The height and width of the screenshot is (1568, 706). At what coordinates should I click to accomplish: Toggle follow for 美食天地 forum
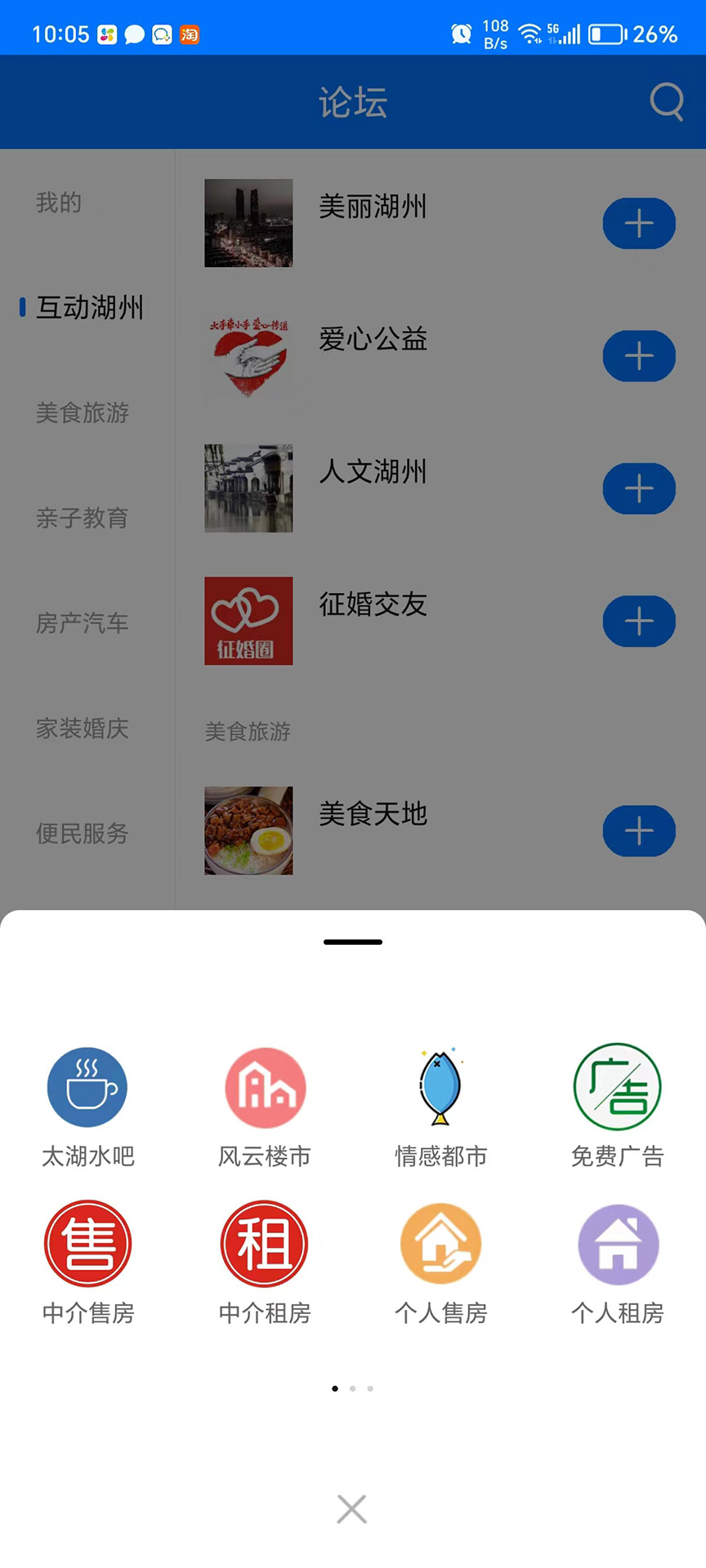pos(639,831)
